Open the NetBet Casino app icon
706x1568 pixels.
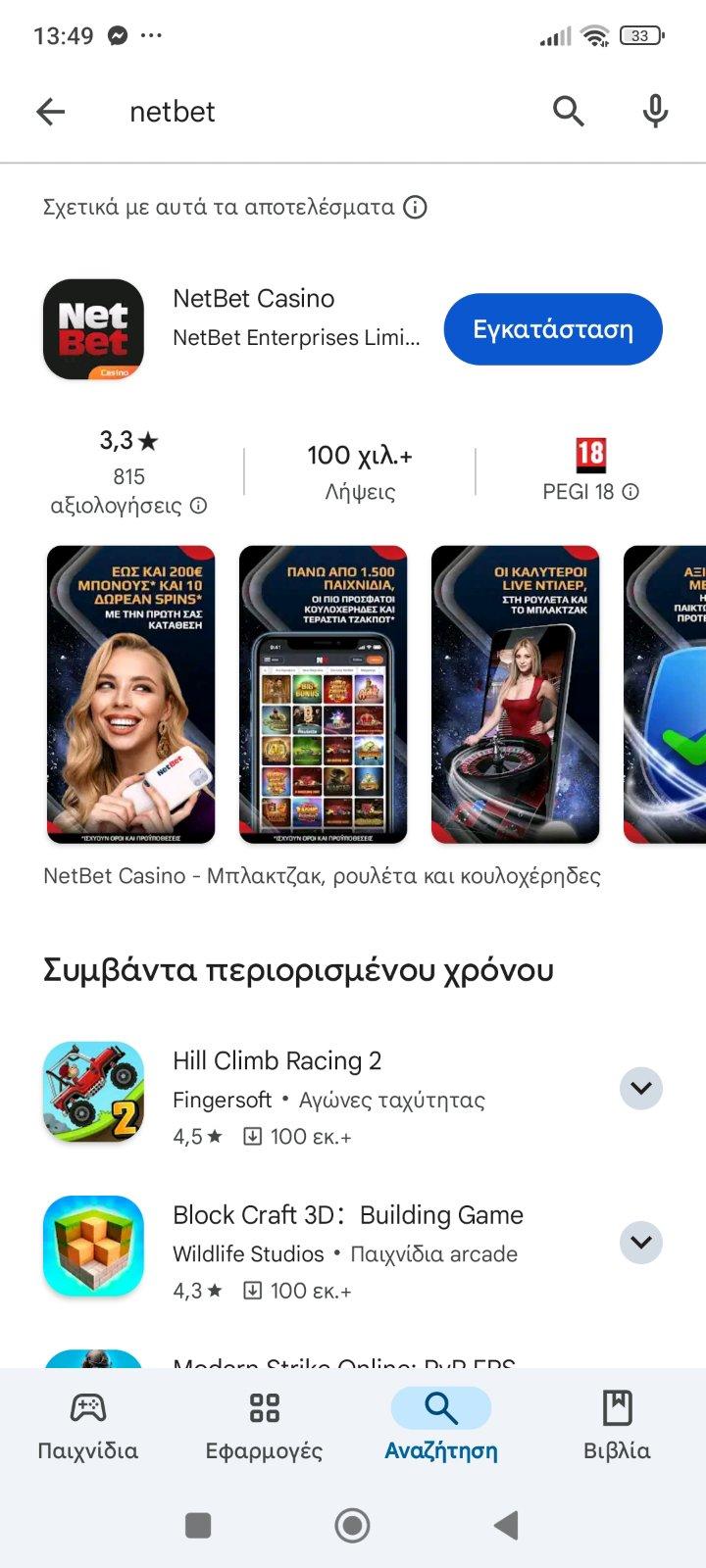pos(93,329)
